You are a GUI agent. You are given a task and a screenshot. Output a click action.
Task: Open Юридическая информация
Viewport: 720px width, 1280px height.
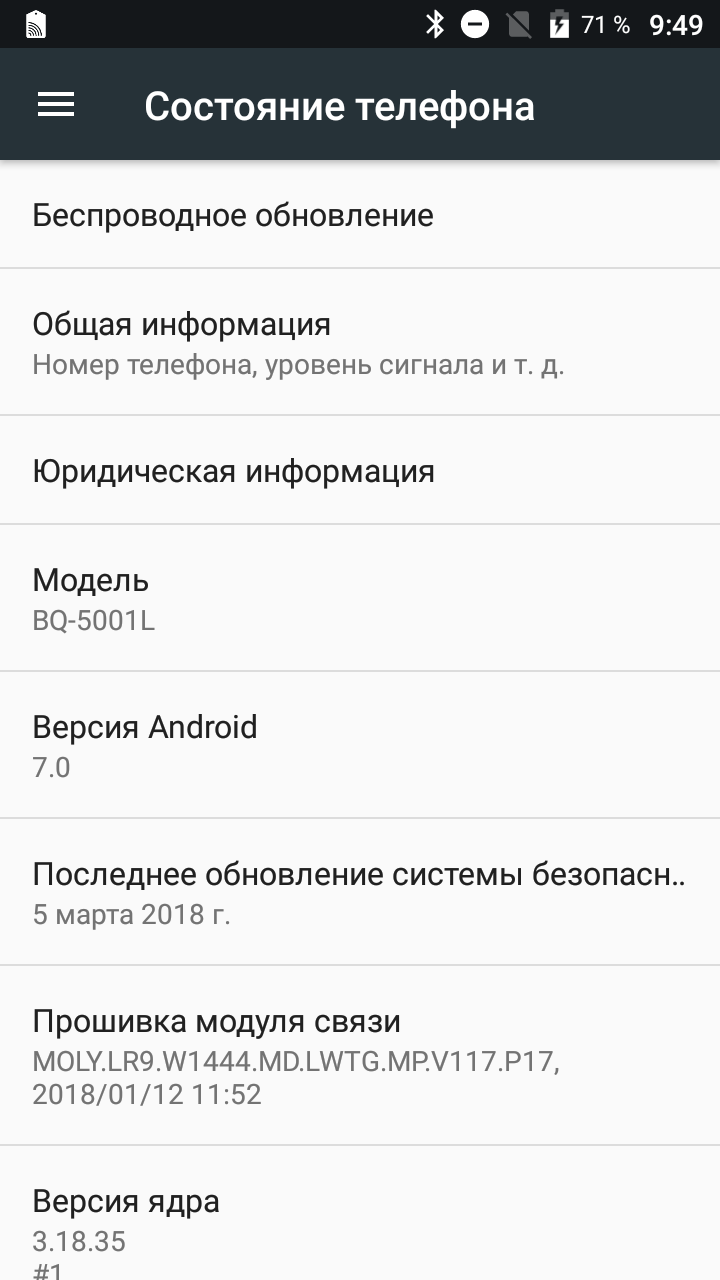pyautogui.click(x=360, y=470)
